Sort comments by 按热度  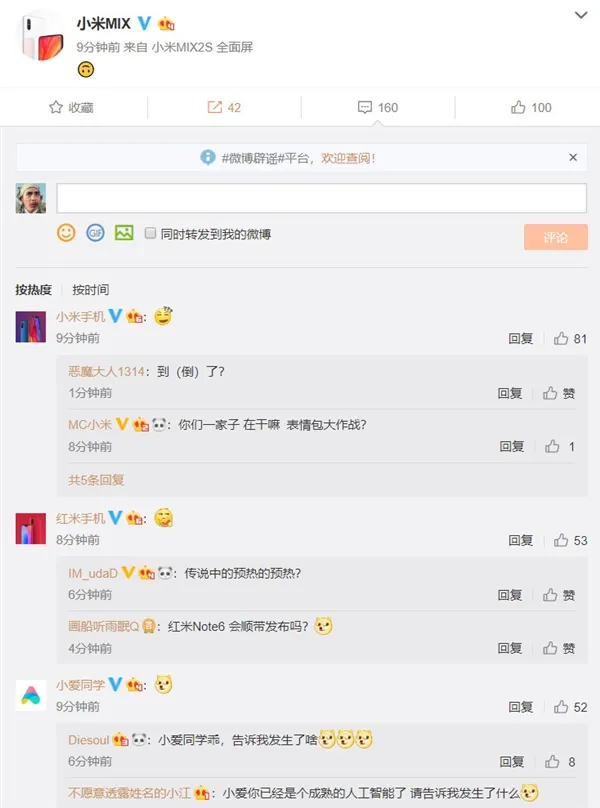tap(33, 290)
